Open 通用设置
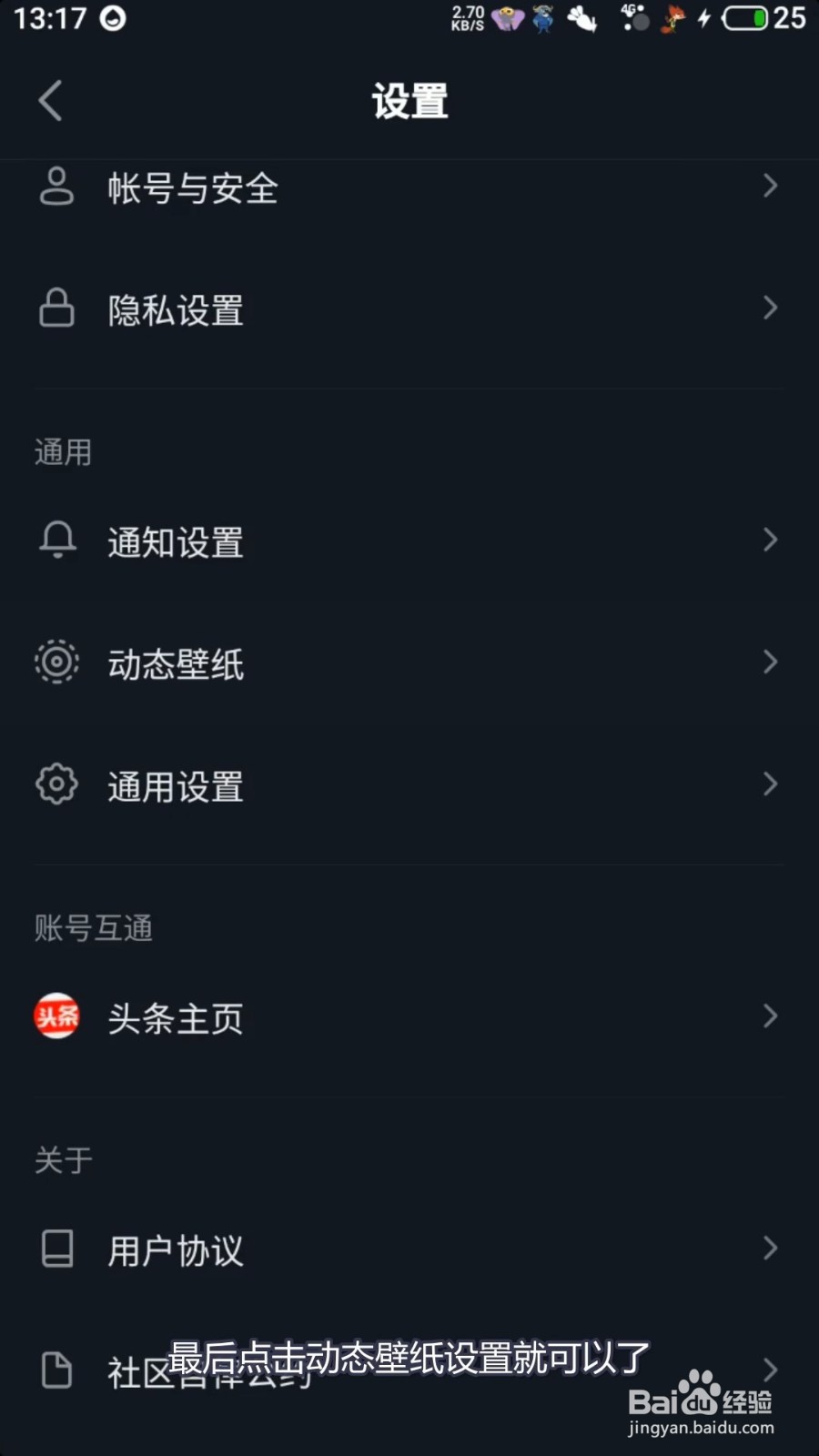 (409, 784)
